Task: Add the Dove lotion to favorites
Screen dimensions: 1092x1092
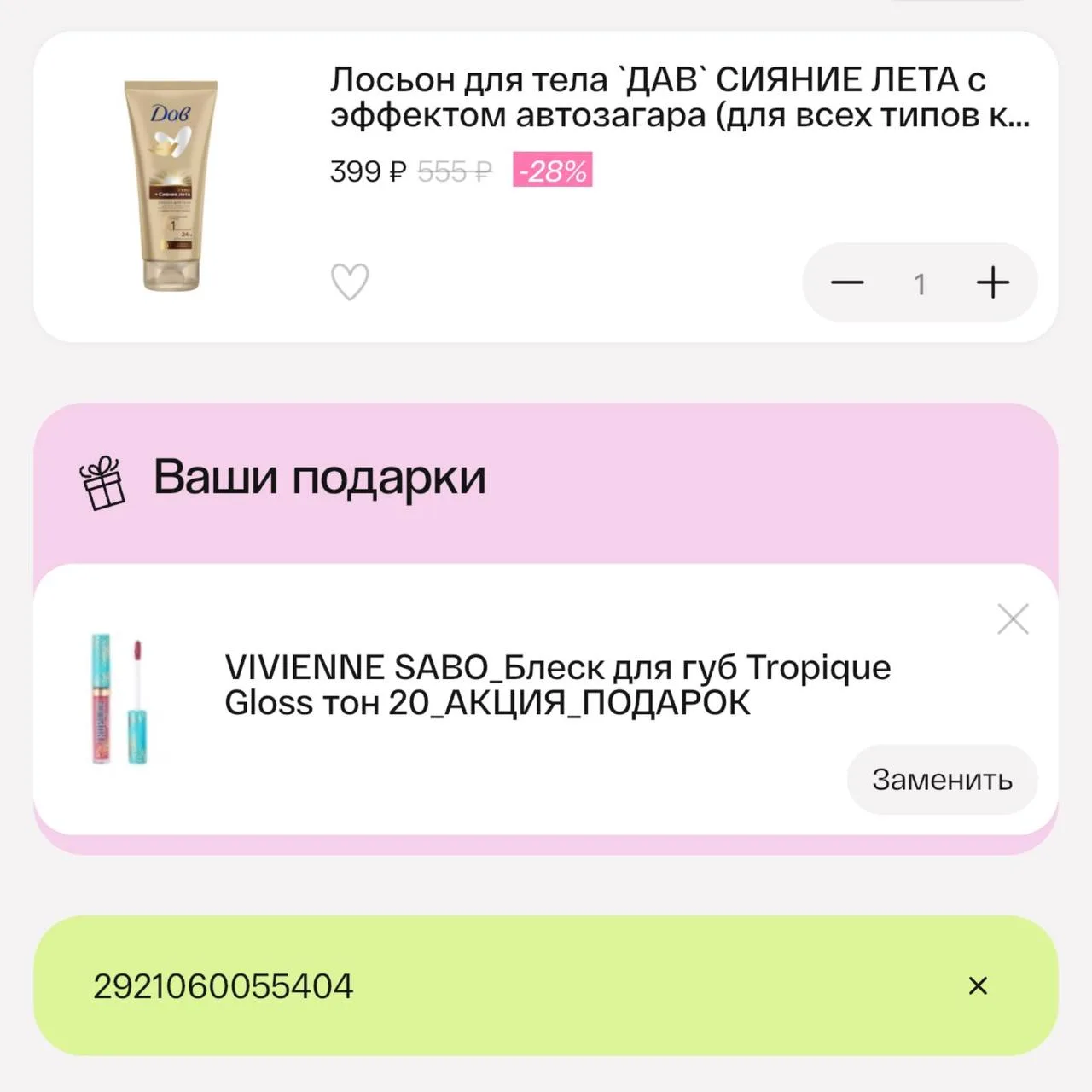Action: pyautogui.click(x=350, y=282)
